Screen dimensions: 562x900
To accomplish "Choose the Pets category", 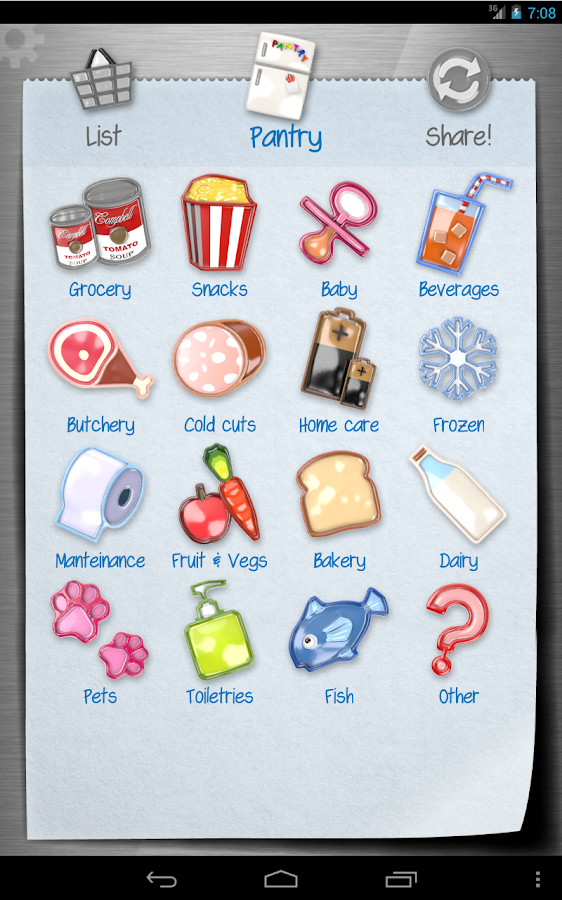I will tap(100, 644).
